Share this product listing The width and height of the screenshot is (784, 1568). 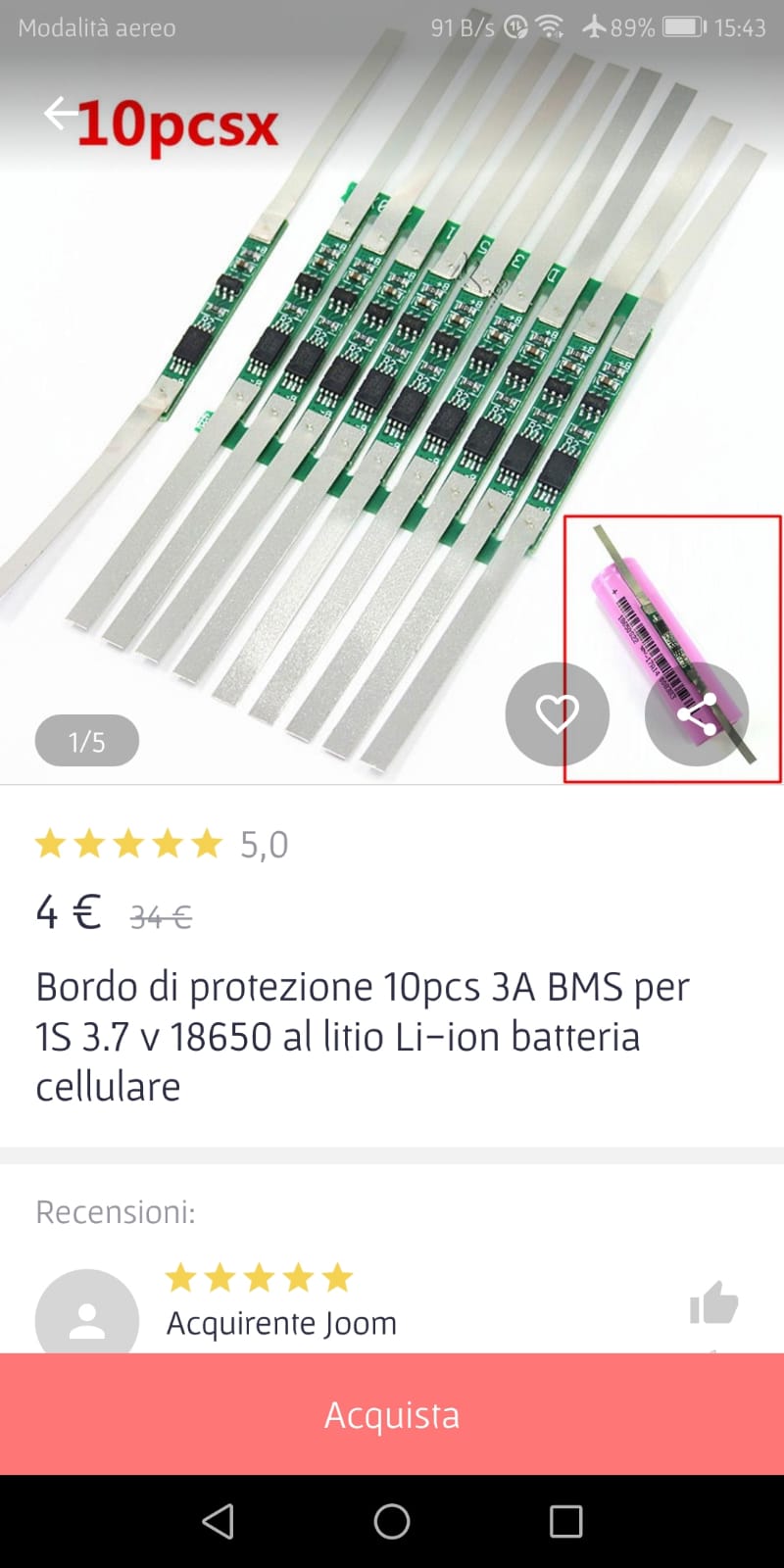point(697,714)
